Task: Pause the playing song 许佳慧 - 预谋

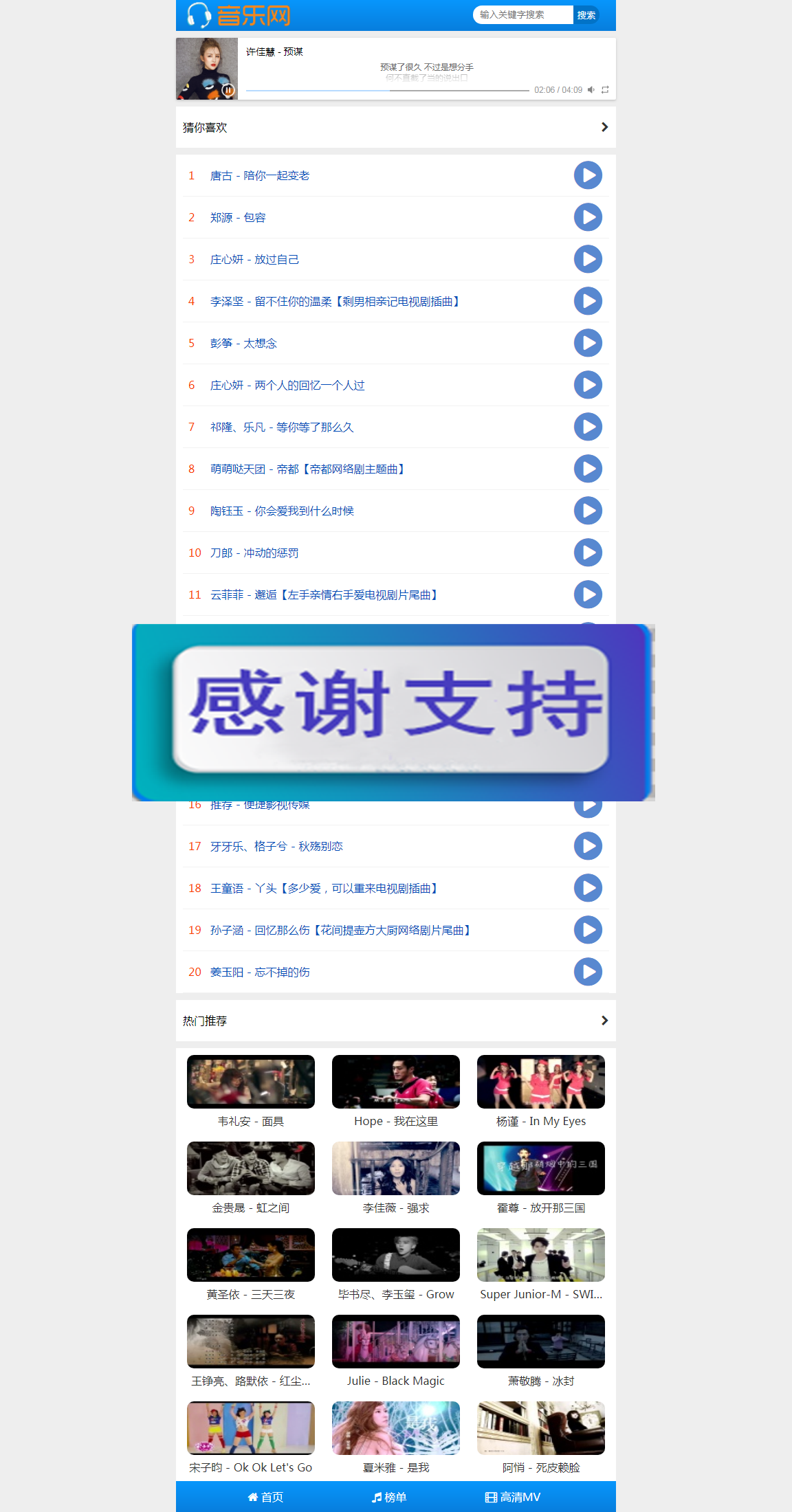Action: click(228, 89)
